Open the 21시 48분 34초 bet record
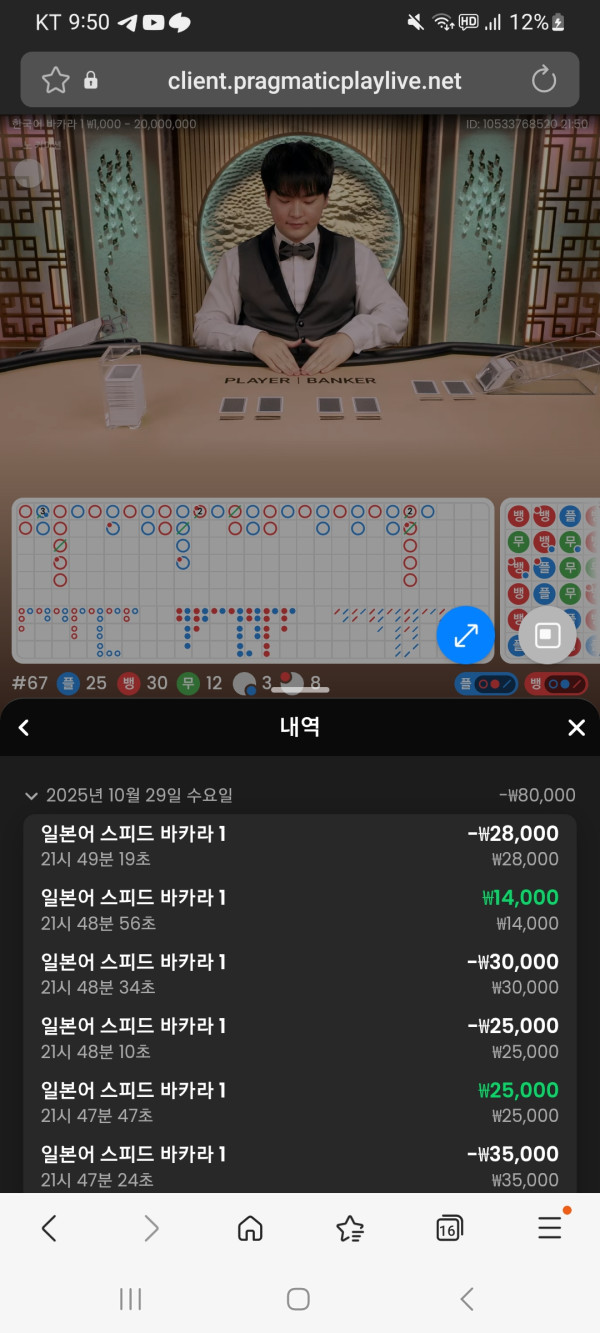600x1333 pixels. [x=300, y=974]
